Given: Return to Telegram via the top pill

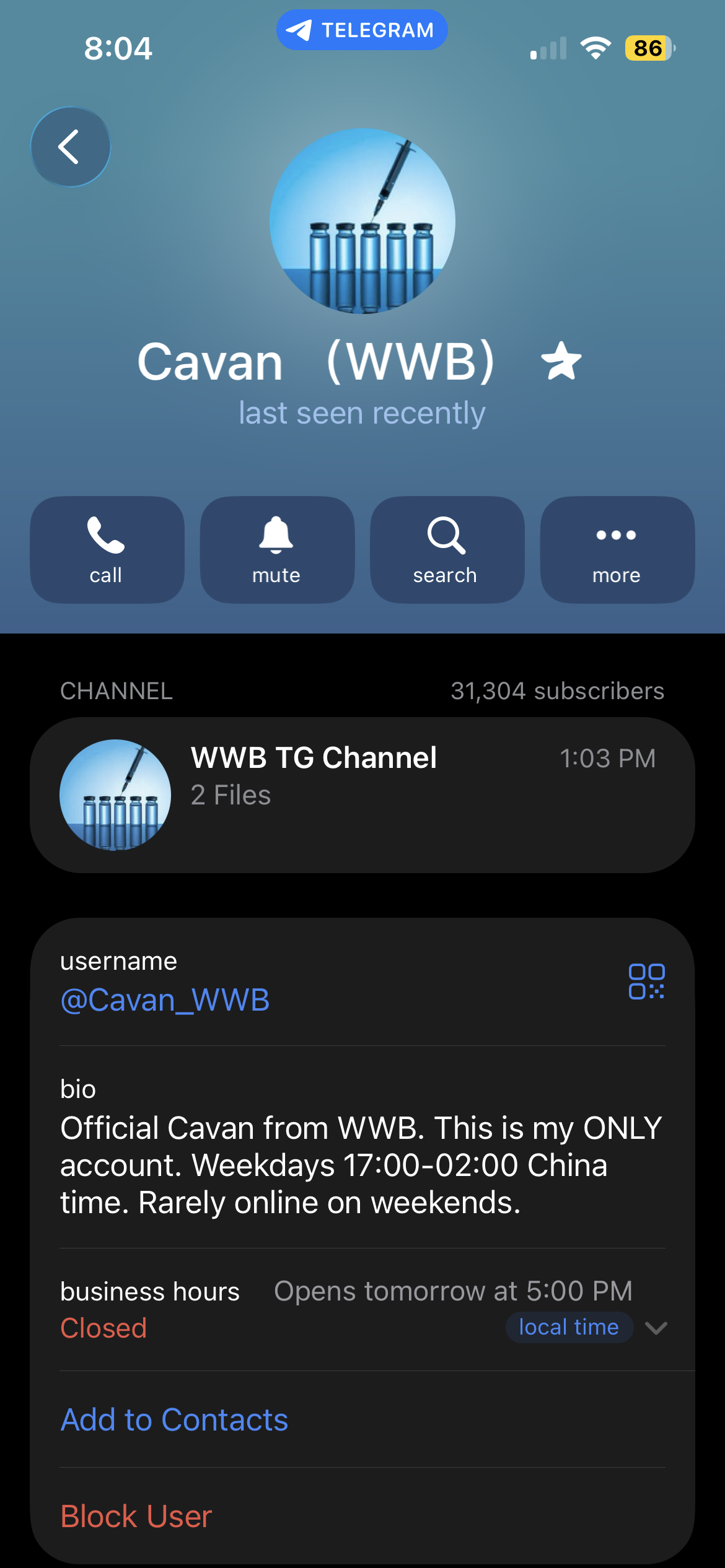Looking at the screenshot, I should pos(362,30).
